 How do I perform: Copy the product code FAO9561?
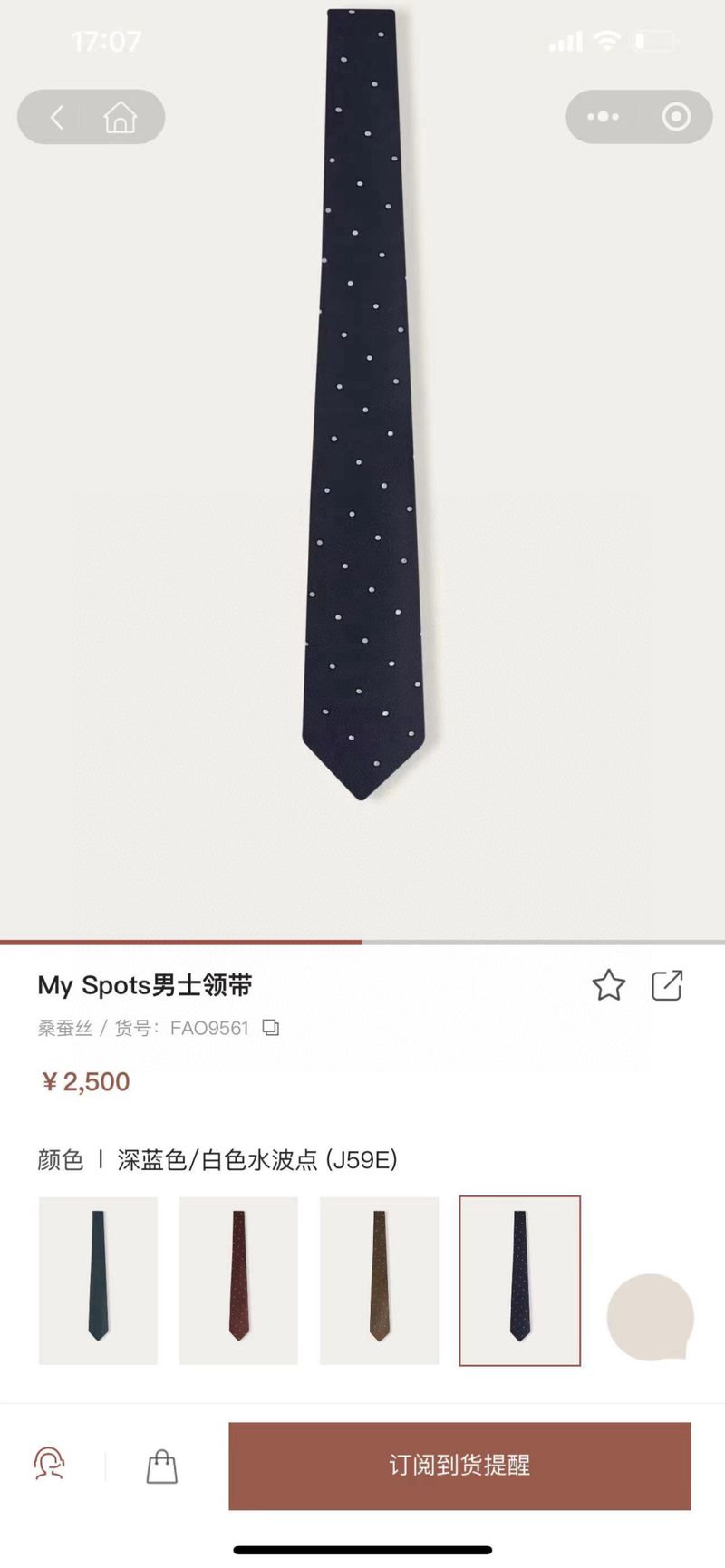pyautogui.click(x=270, y=1028)
